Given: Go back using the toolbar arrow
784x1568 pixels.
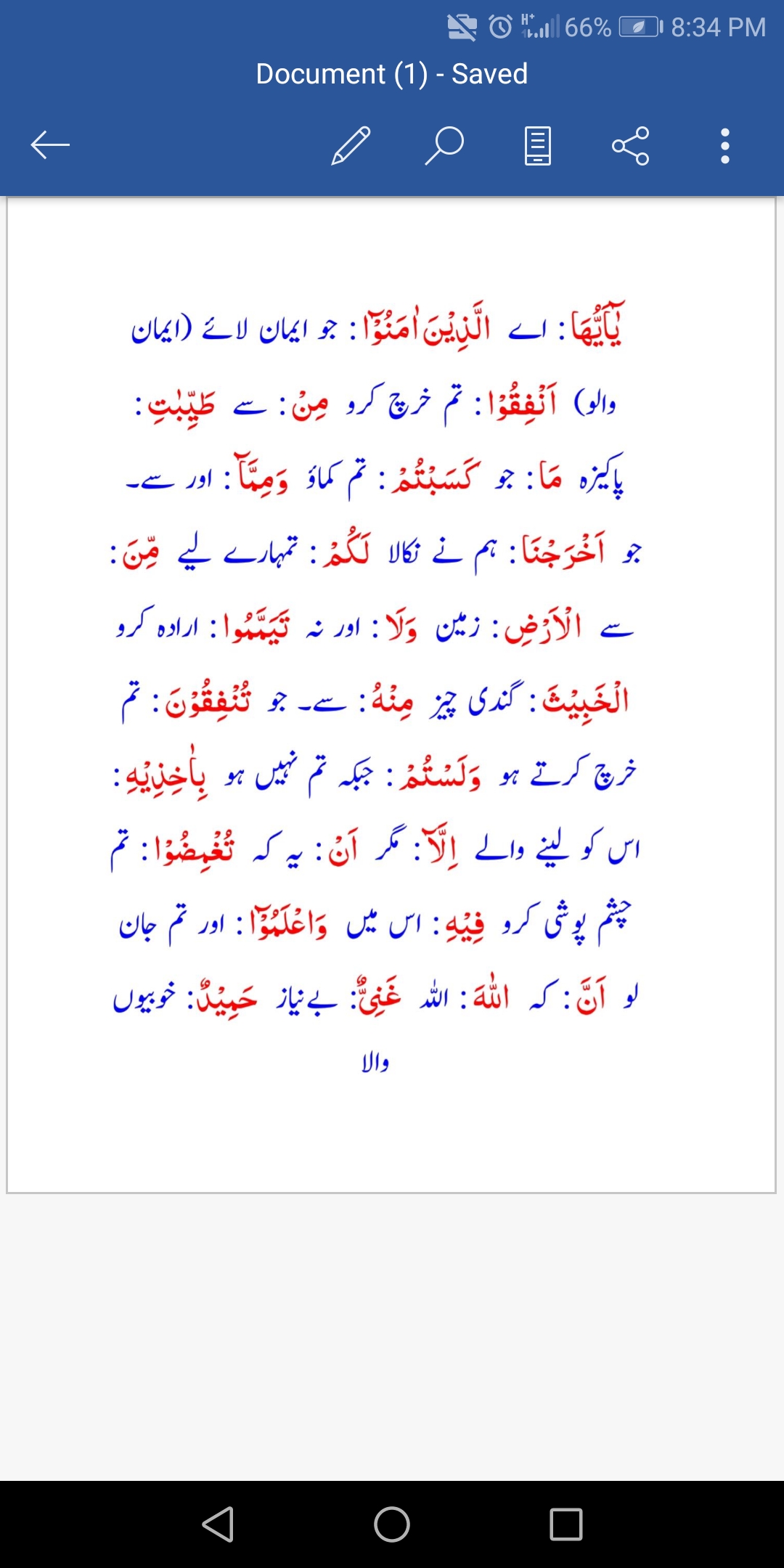Looking at the screenshot, I should pyautogui.click(x=50, y=145).
